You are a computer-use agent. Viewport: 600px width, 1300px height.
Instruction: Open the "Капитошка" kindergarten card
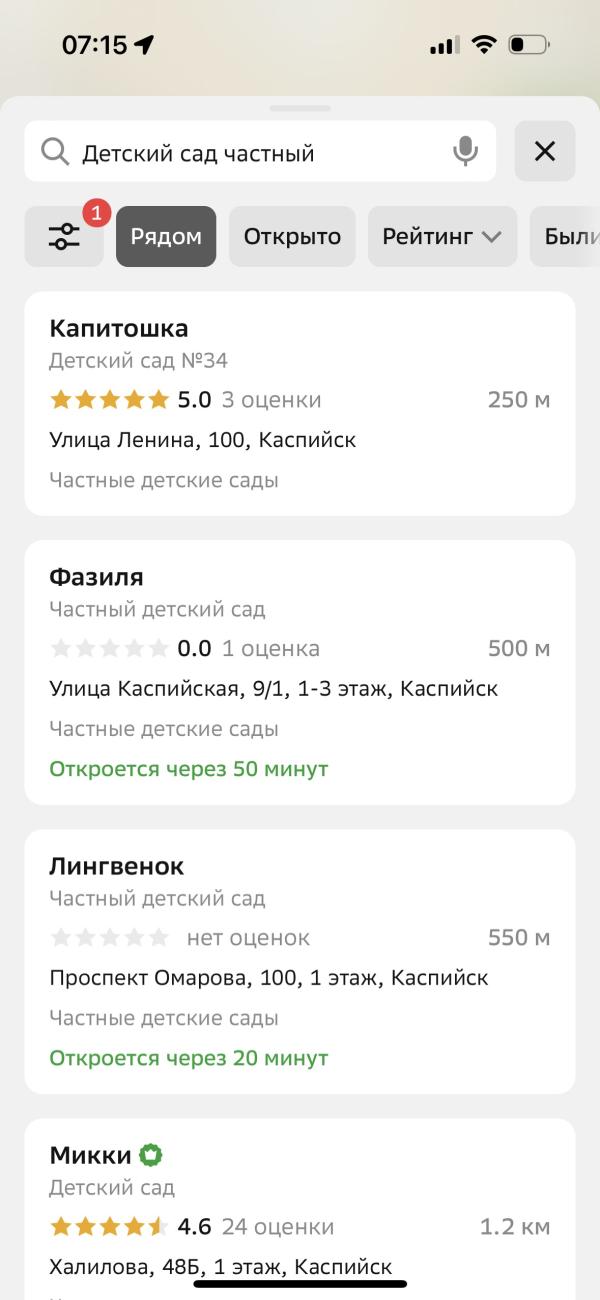(x=300, y=403)
